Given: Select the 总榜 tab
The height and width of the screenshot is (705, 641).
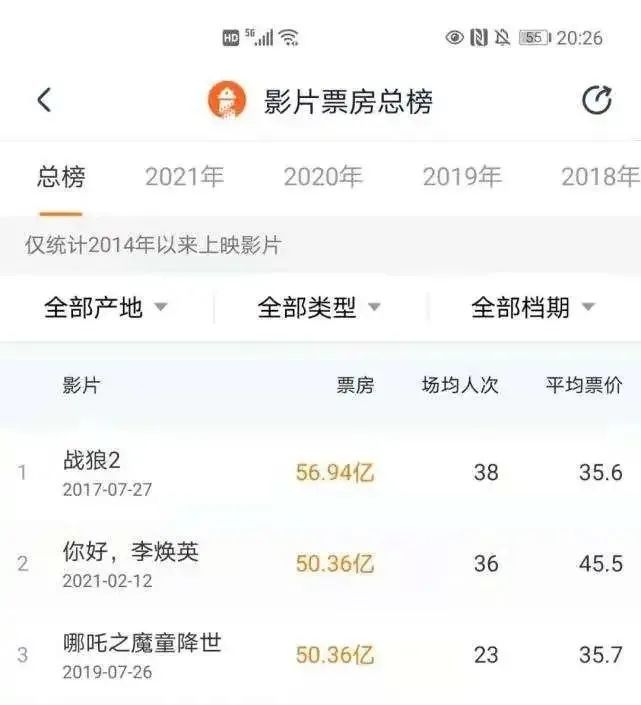Looking at the screenshot, I should tap(61, 178).
